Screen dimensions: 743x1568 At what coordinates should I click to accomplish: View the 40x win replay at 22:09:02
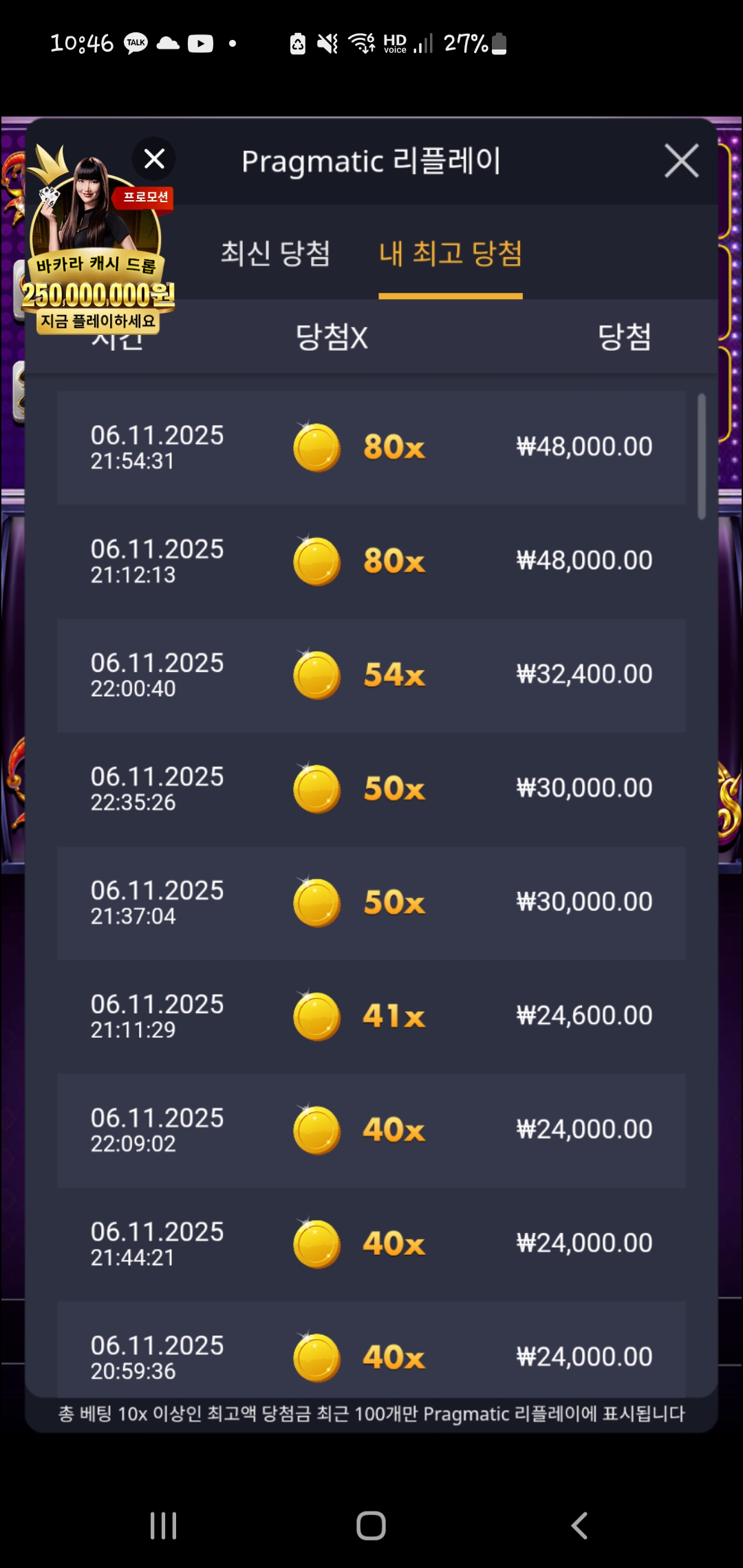coord(371,1130)
